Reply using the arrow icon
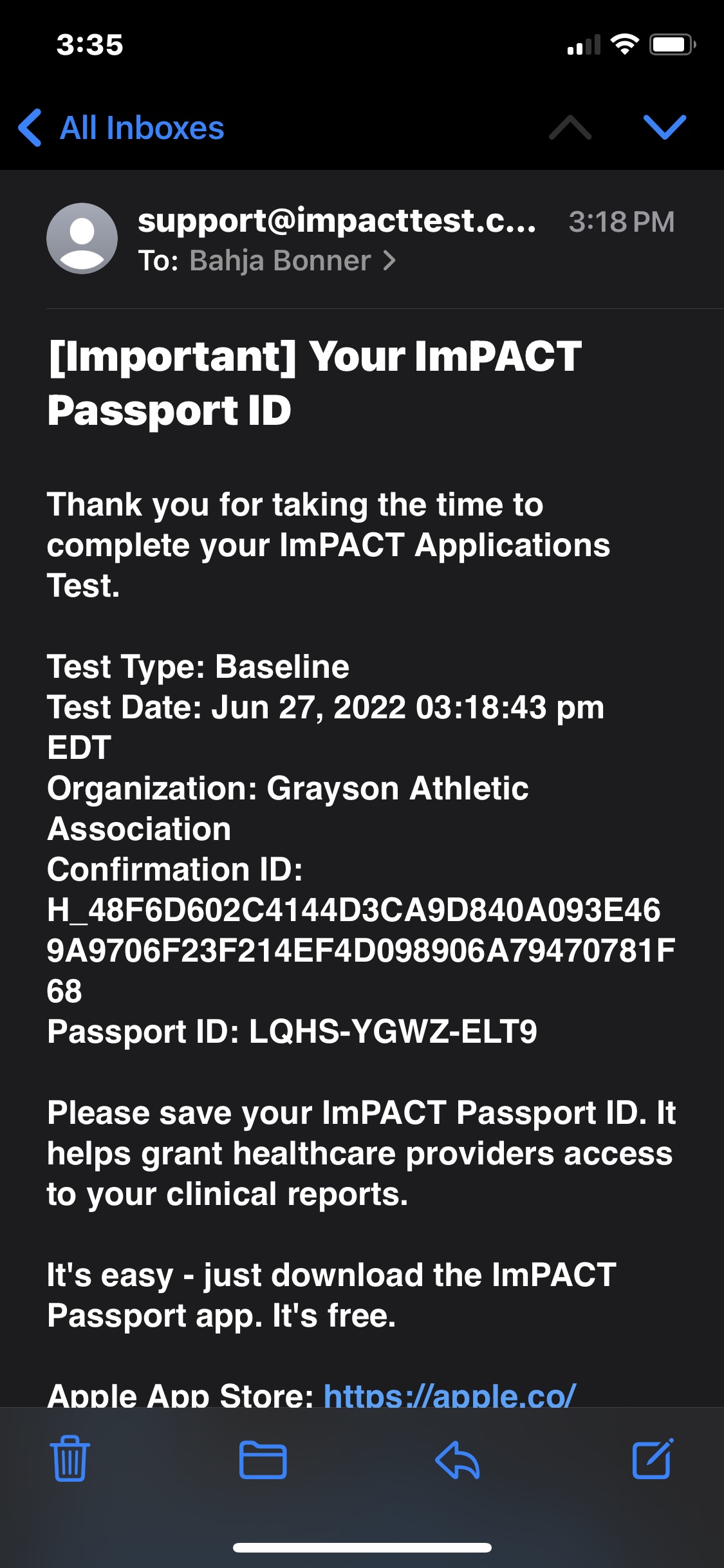This screenshot has height=1568, width=724. [x=458, y=1459]
